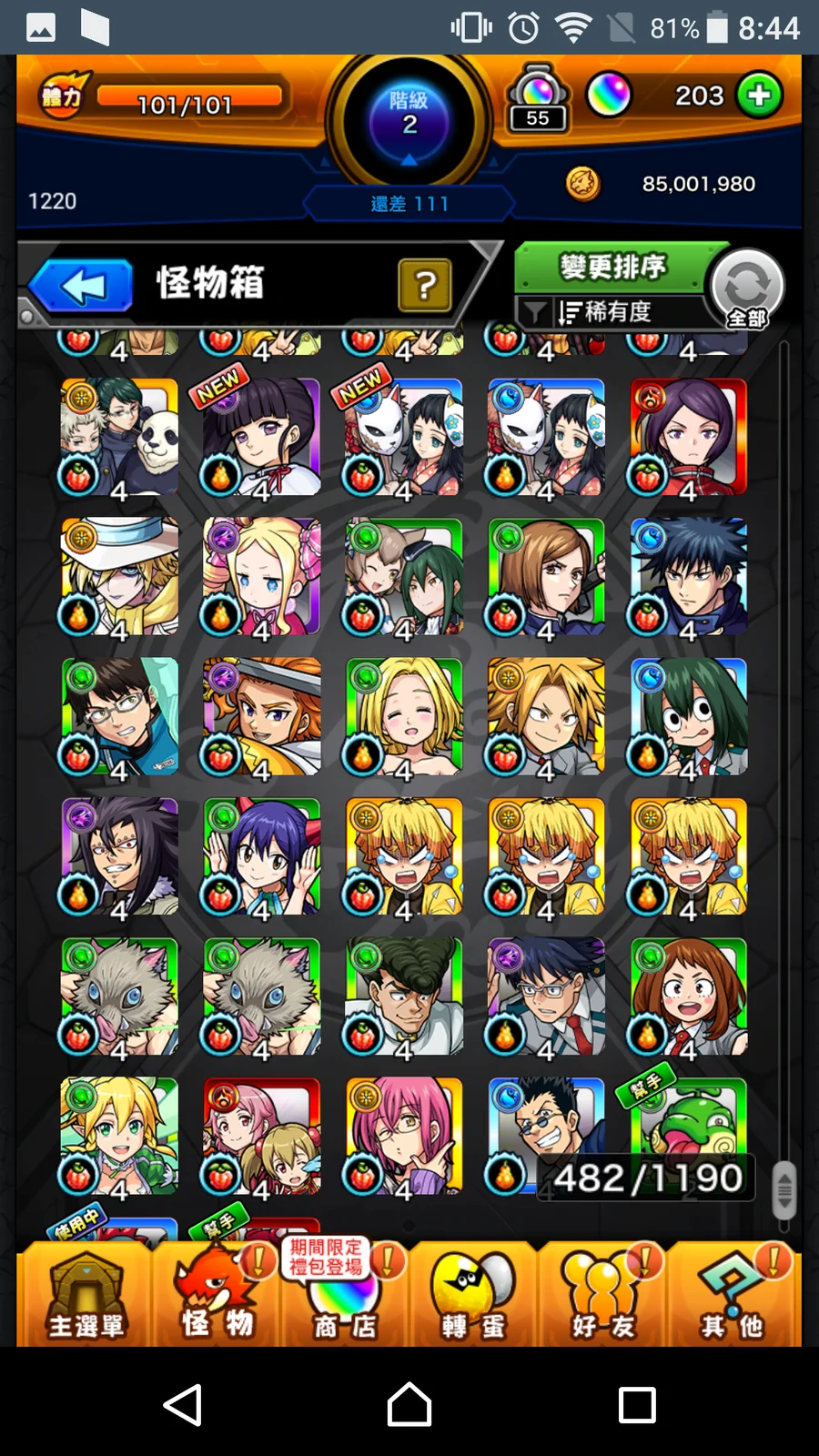
Task: Add orbs with the green plus
Action: pyautogui.click(x=759, y=96)
